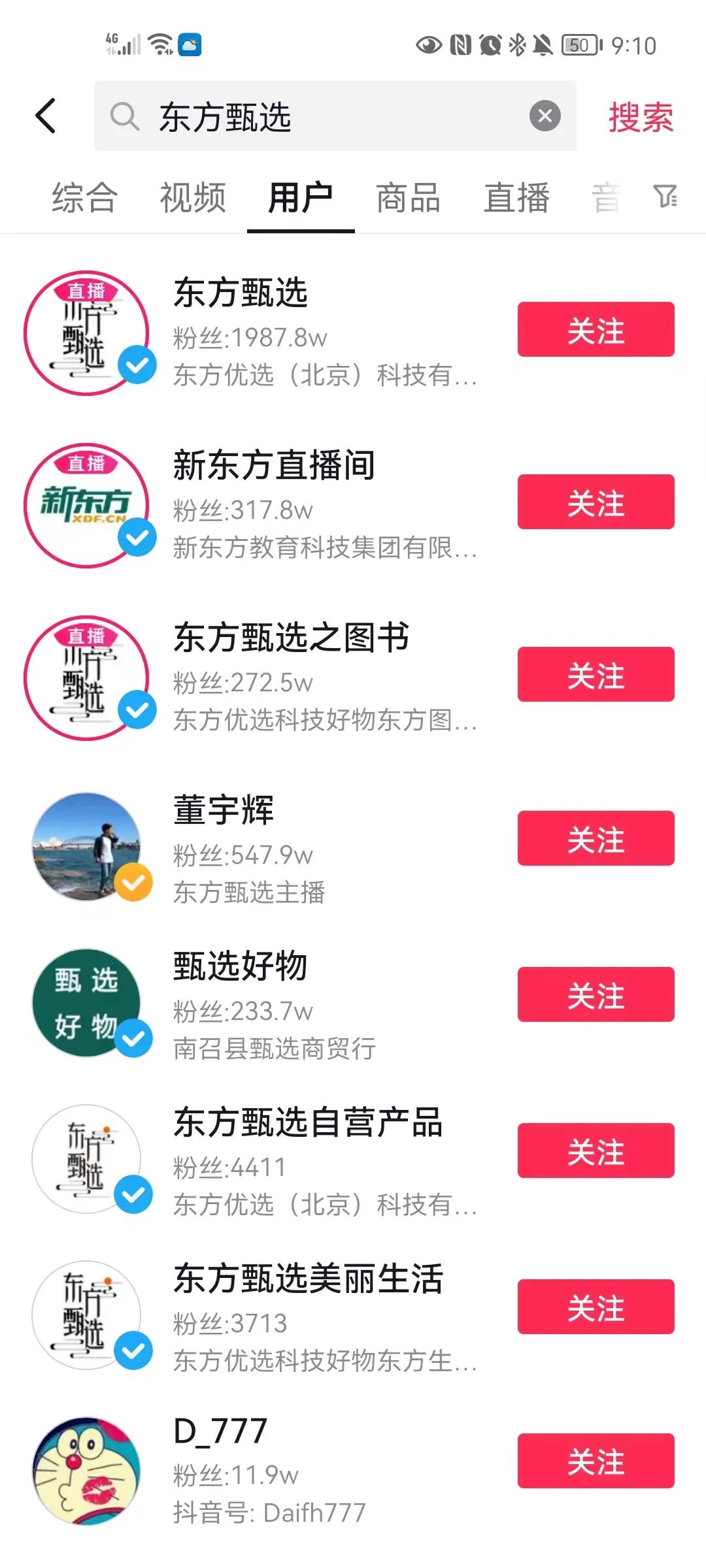Open the 直播 tab

516,197
